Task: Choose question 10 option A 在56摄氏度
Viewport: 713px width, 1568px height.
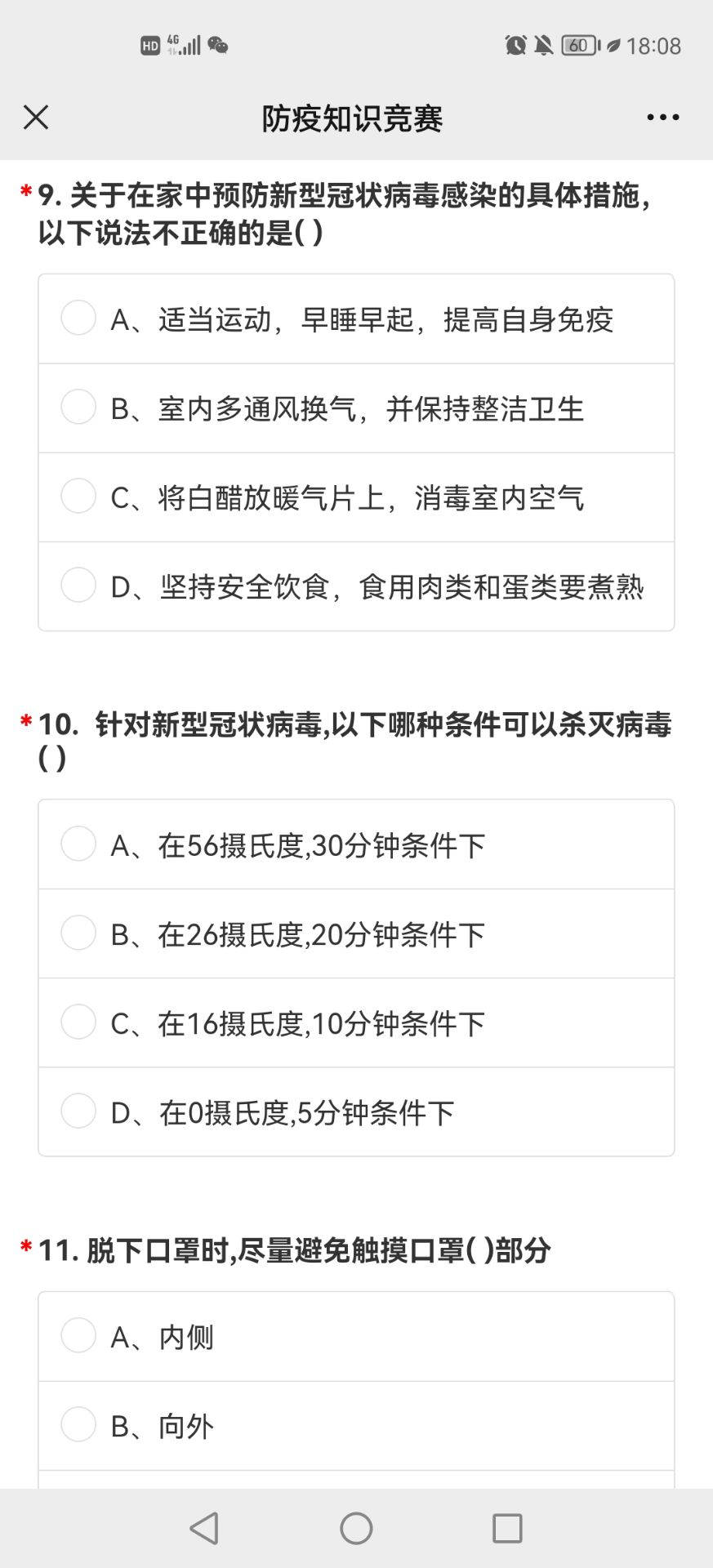Action: [79, 844]
